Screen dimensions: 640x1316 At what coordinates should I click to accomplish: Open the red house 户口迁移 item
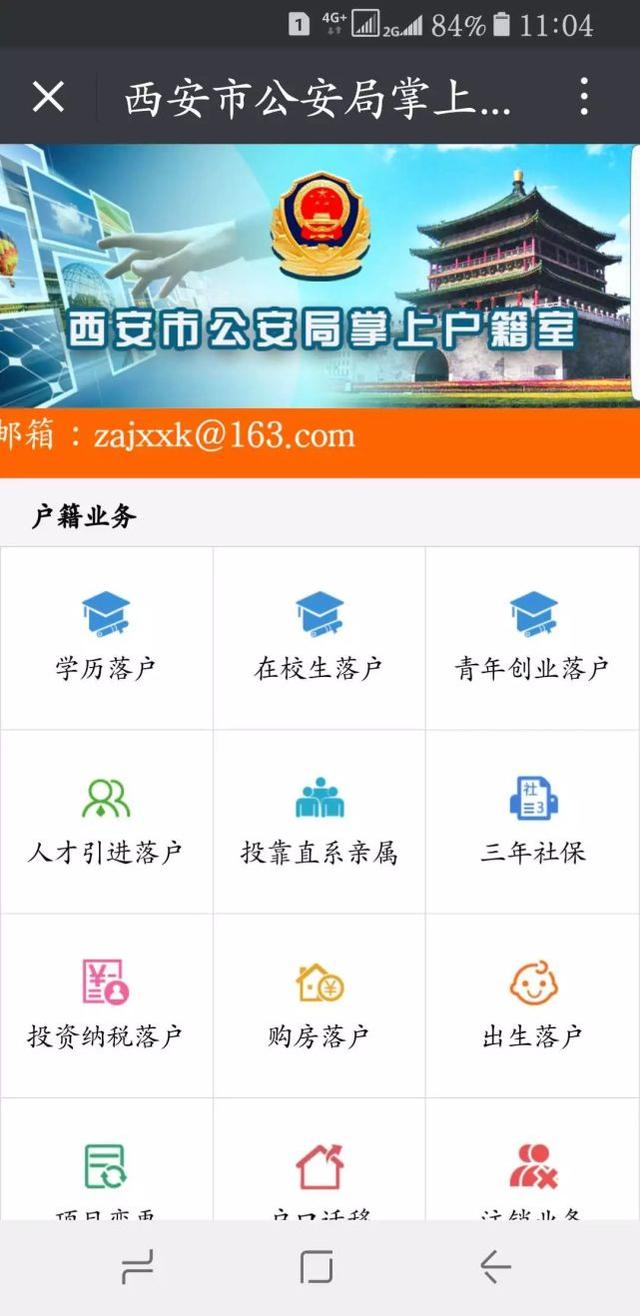(319, 1167)
